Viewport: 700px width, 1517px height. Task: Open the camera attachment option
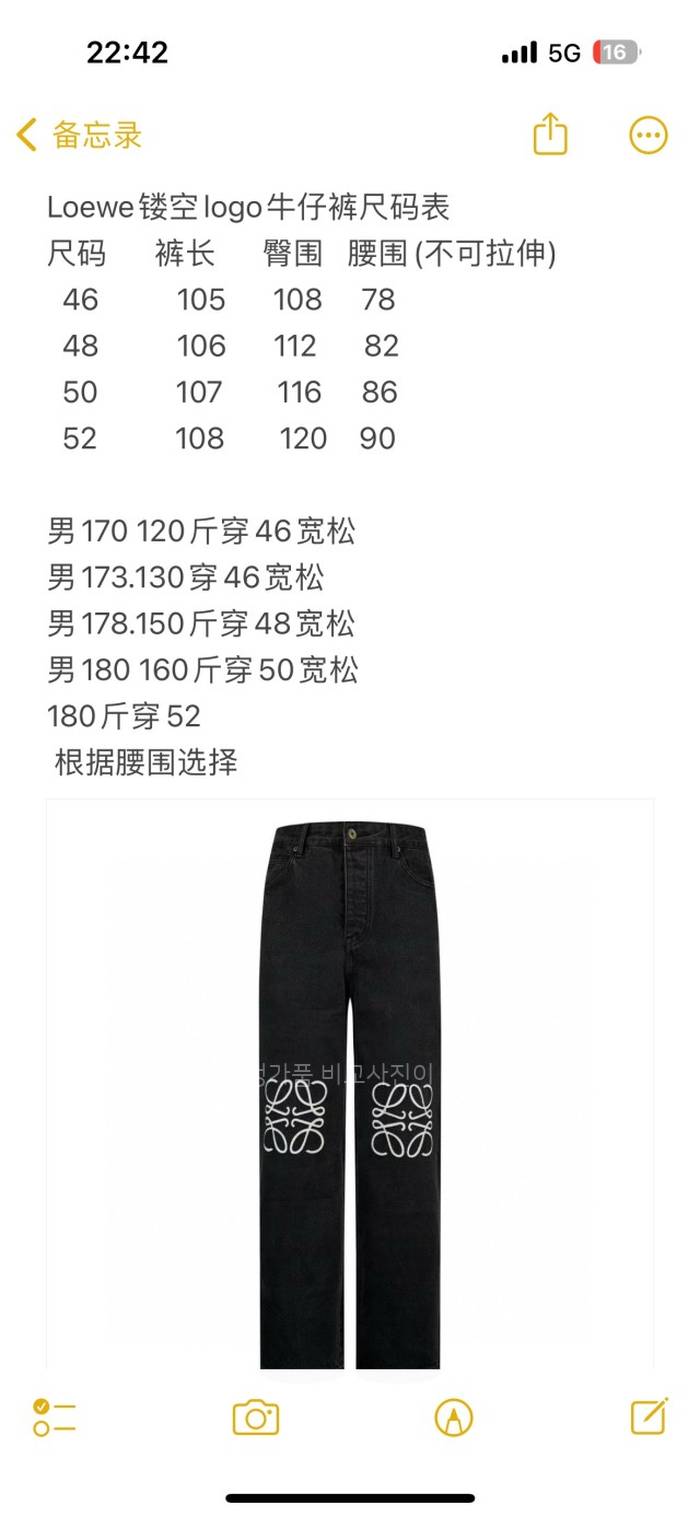pyautogui.click(x=255, y=1417)
